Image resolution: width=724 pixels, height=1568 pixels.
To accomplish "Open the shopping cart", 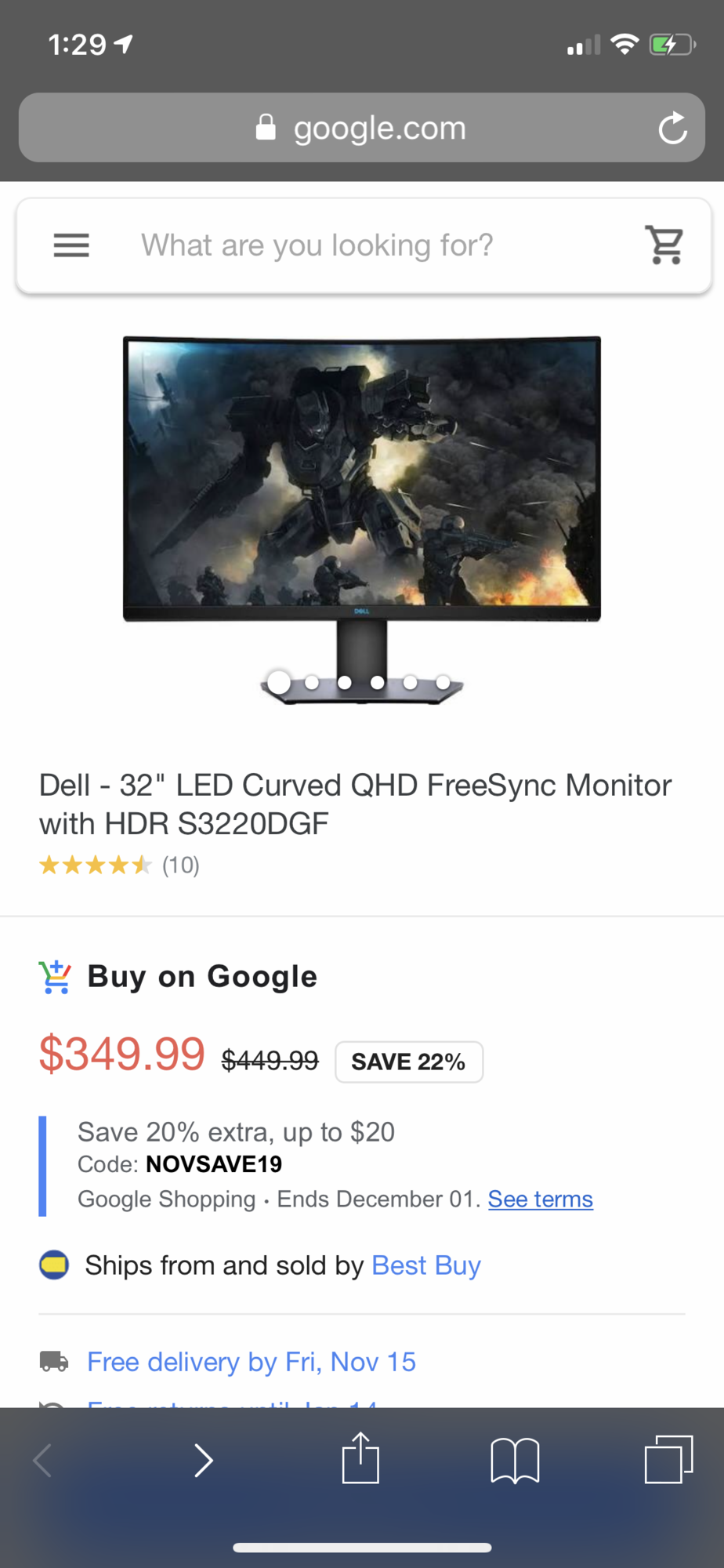I will point(665,245).
